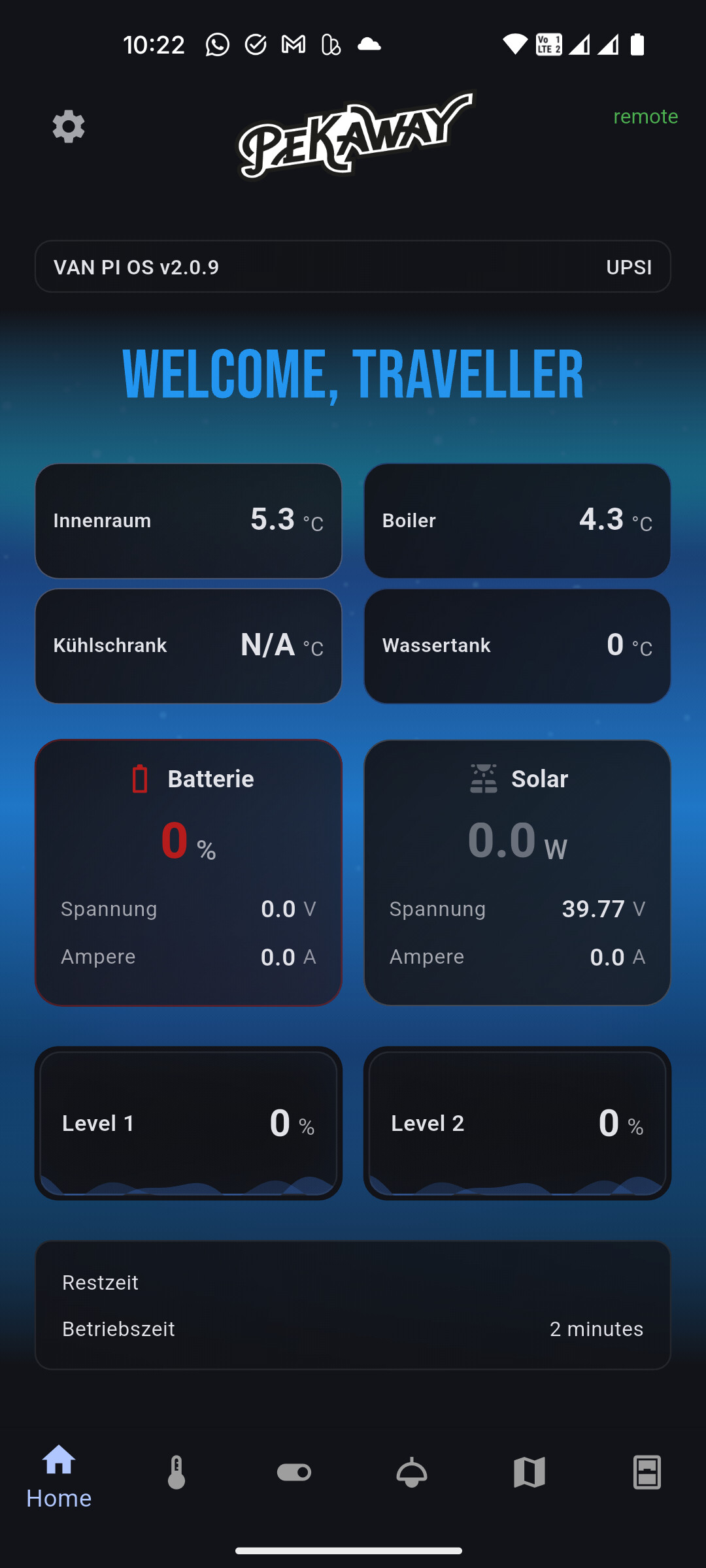Open the cabinet icon tab
This screenshot has height=1568, width=706.
(647, 1473)
